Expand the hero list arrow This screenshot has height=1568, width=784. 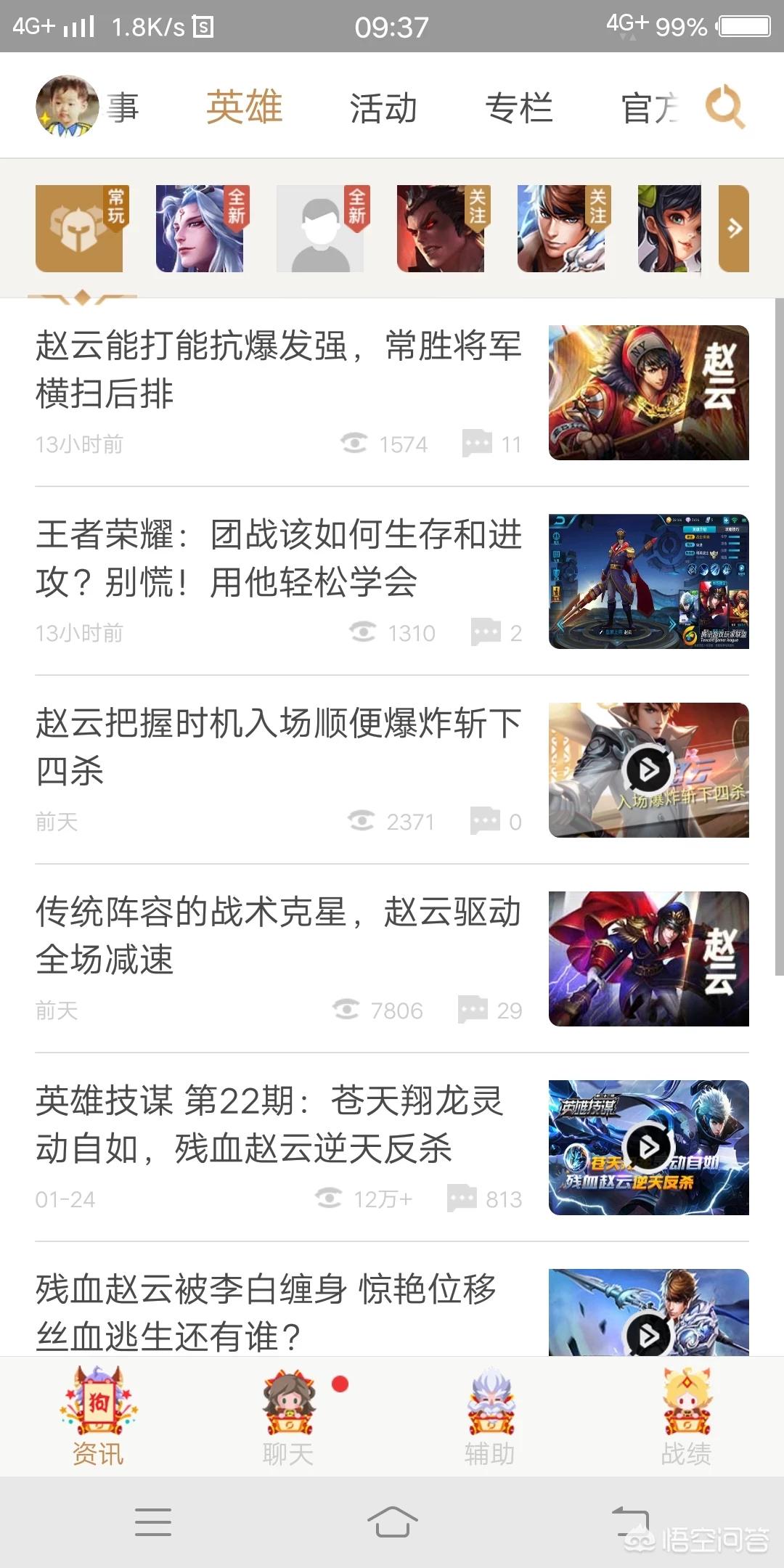[x=734, y=229]
